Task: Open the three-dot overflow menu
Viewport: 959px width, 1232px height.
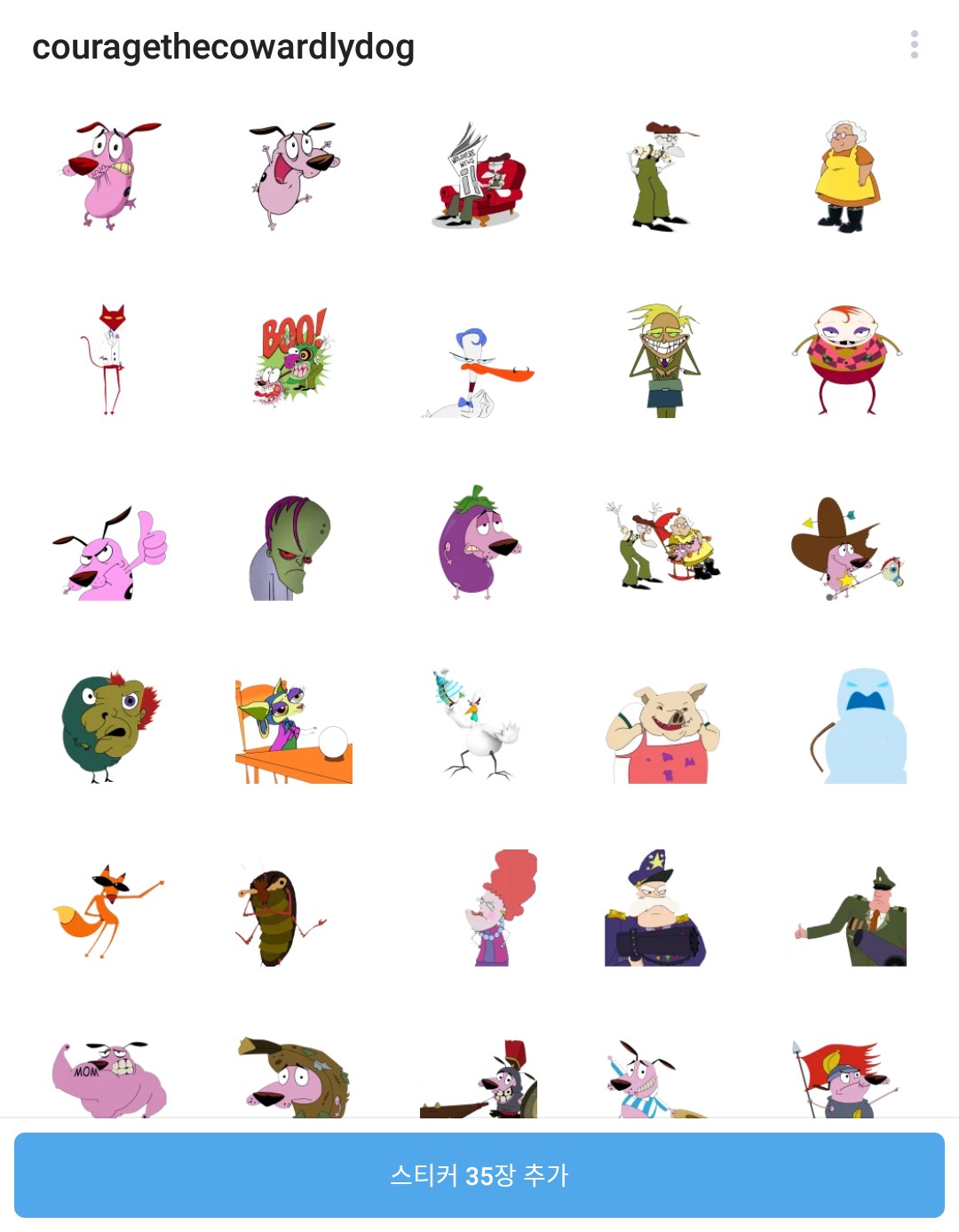Action: [x=914, y=45]
